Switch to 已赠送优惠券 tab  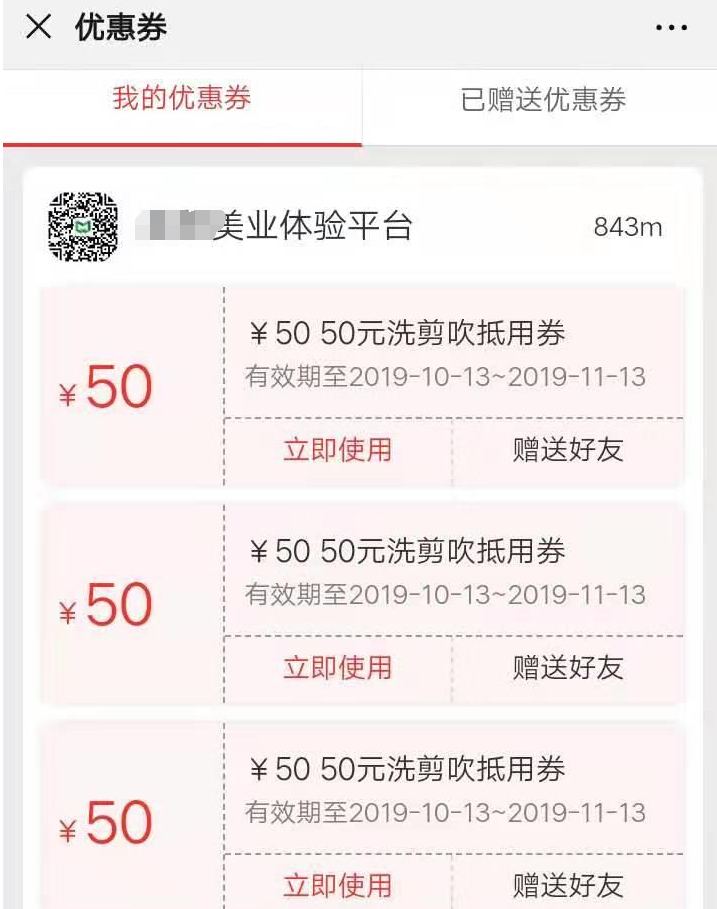(x=543, y=100)
